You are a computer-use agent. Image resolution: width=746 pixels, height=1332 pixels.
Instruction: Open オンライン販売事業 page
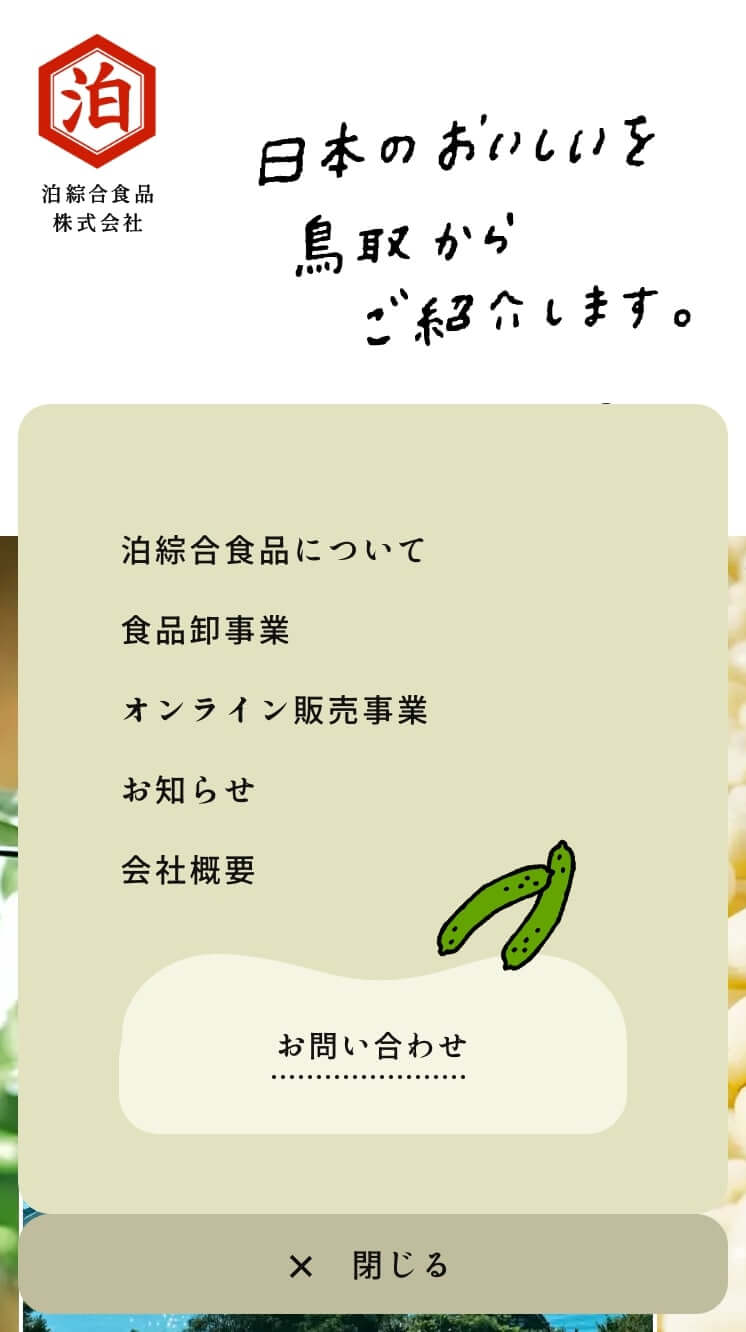pyautogui.click(x=274, y=711)
